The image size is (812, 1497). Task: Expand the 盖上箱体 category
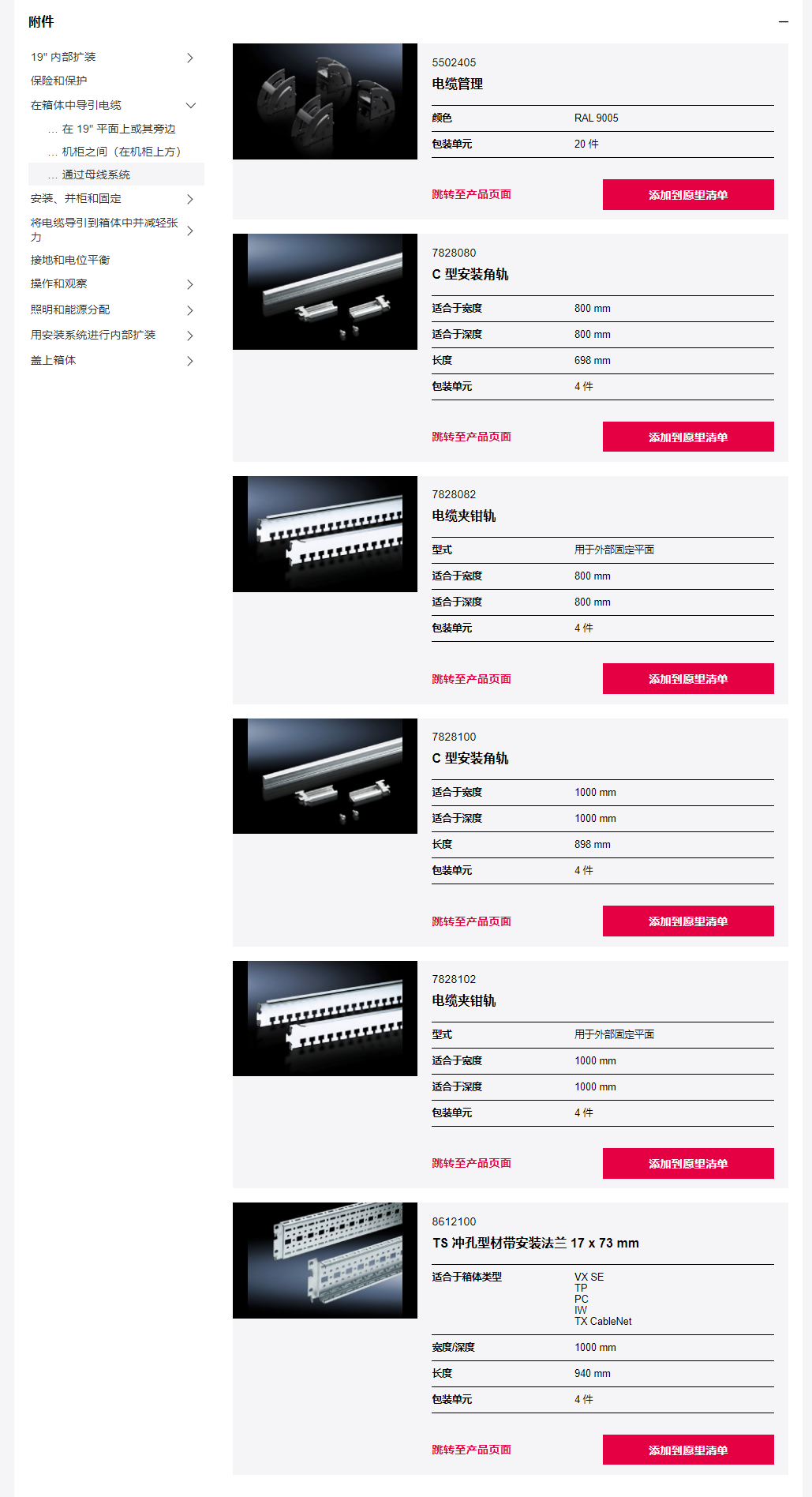(x=190, y=361)
